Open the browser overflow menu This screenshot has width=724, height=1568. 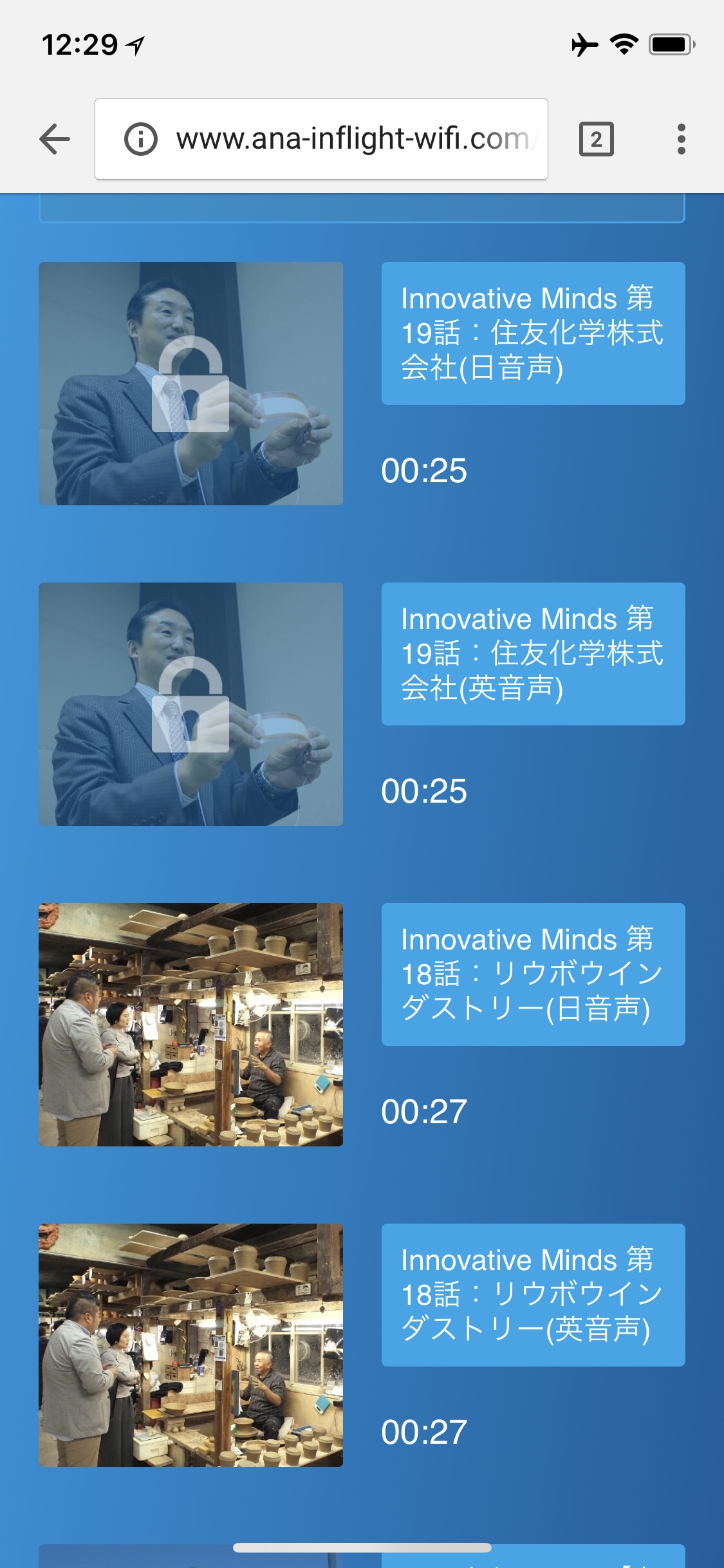pyautogui.click(x=681, y=139)
